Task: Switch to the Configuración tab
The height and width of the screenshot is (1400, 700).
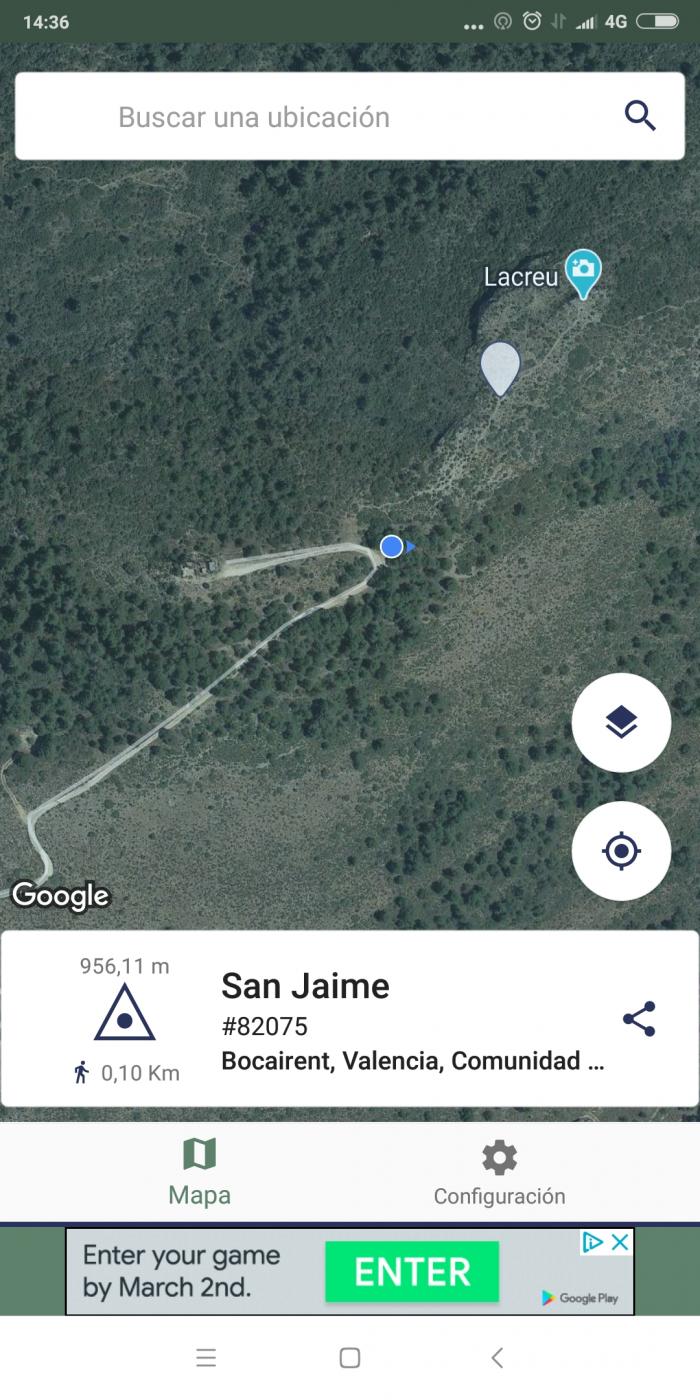Action: [499, 1171]
